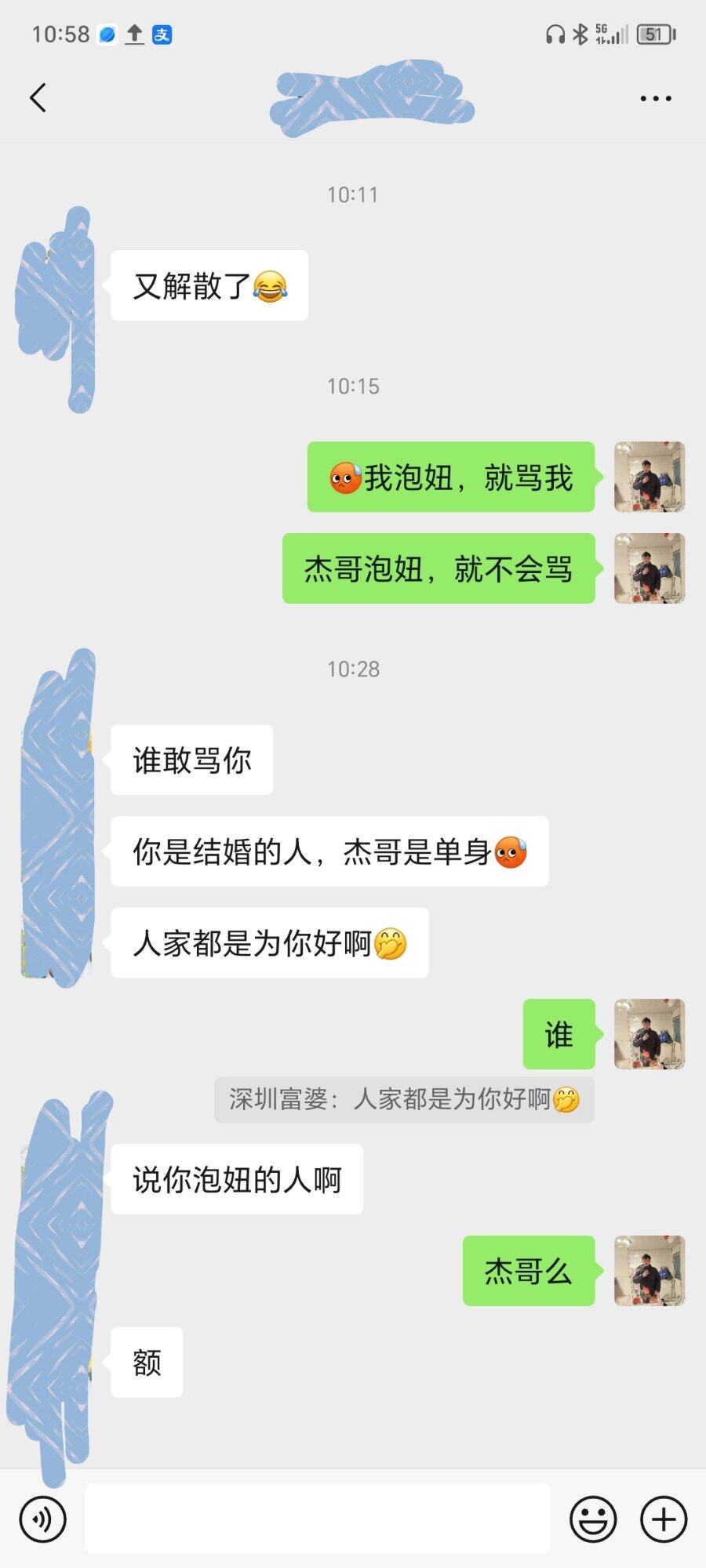Open the three-dot chat options menu
This screenshot has width=706, height=1568.
655,99
